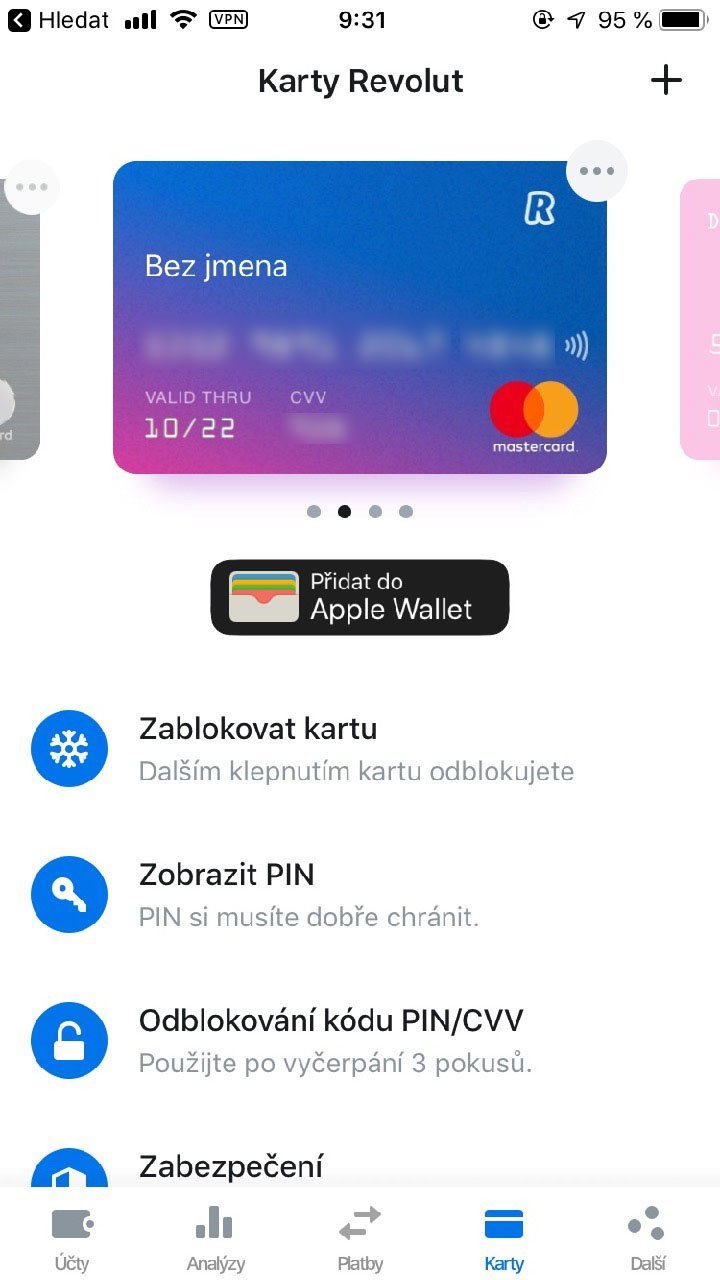This screenshot has height=1280, width=720.
Task: Open Analýzy using the bar chart icon
Action: (x=215, y=1222)
